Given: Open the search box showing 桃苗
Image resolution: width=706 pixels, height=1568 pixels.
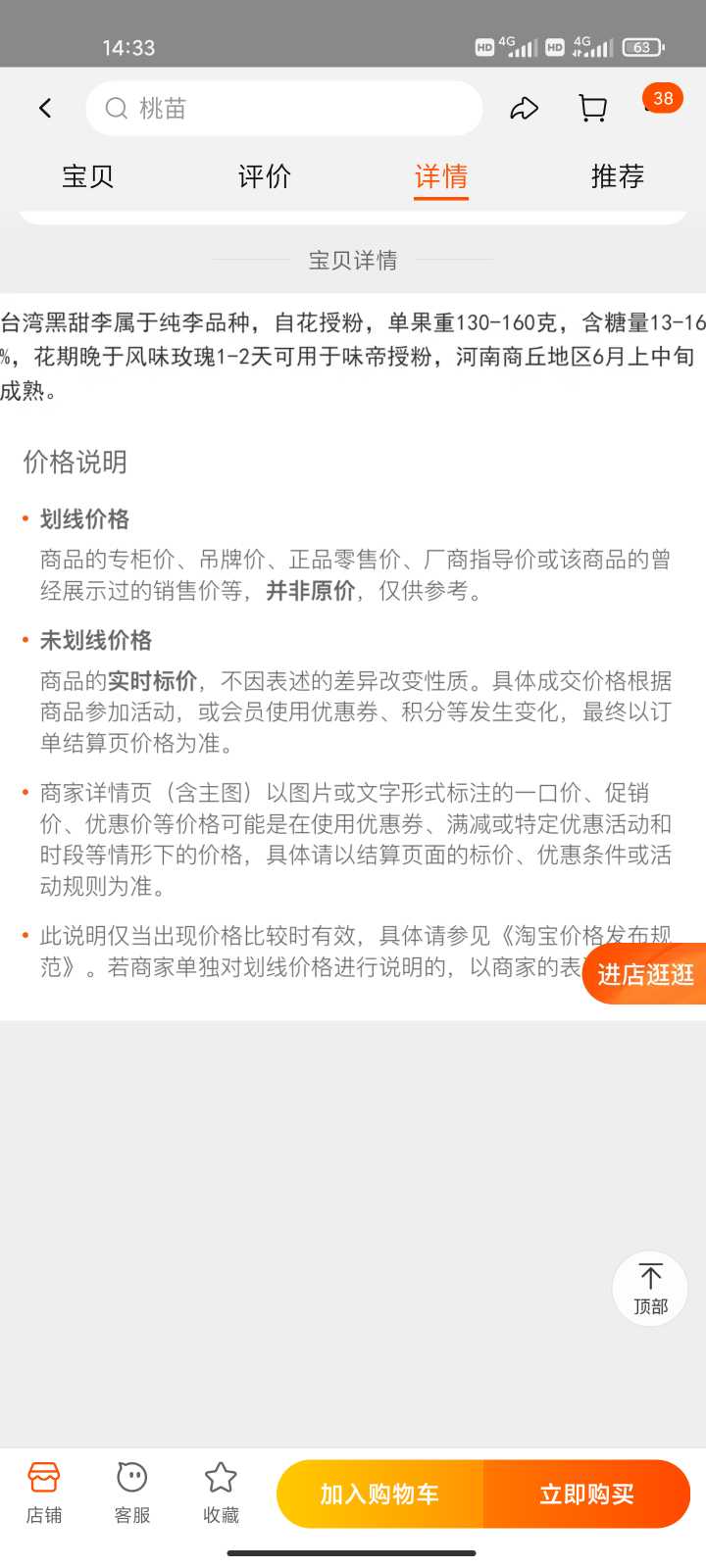Looking at the screenshot, I should point(284,108).
